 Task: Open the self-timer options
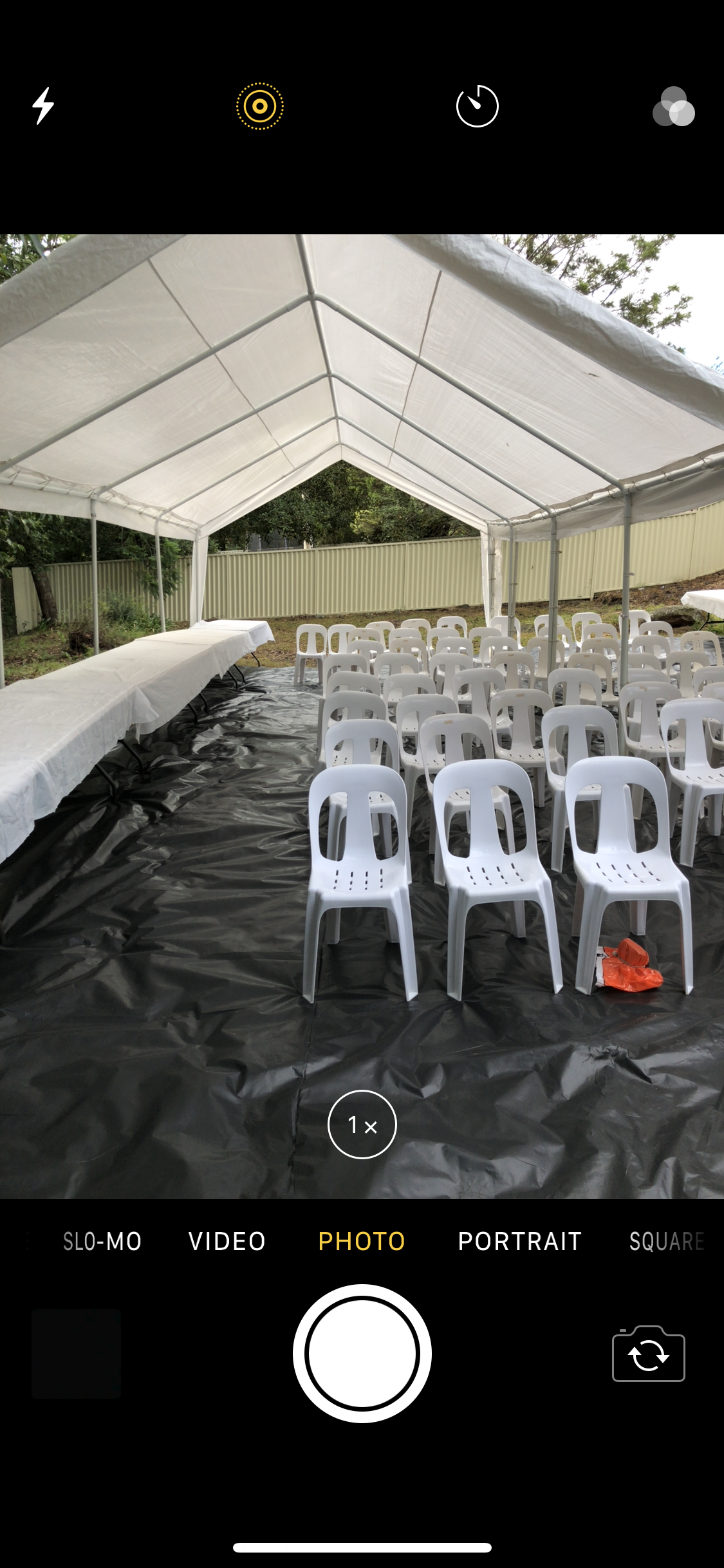[477, 106]
